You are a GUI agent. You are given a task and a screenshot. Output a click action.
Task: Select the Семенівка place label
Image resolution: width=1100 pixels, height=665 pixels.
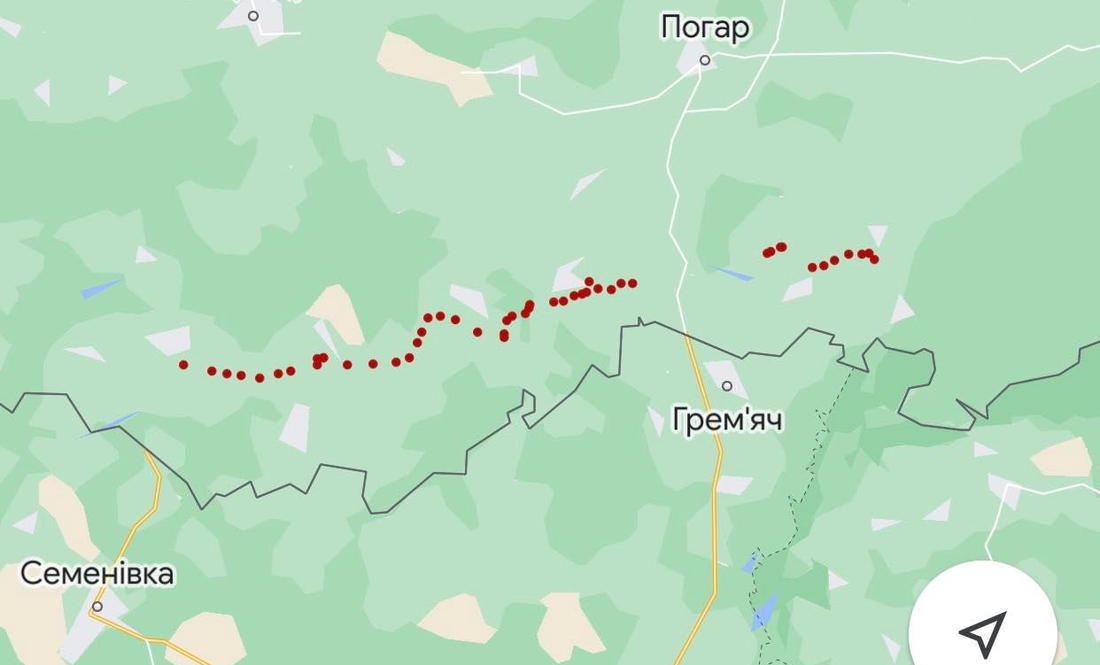pyautogui.click(x=97, y=574)
